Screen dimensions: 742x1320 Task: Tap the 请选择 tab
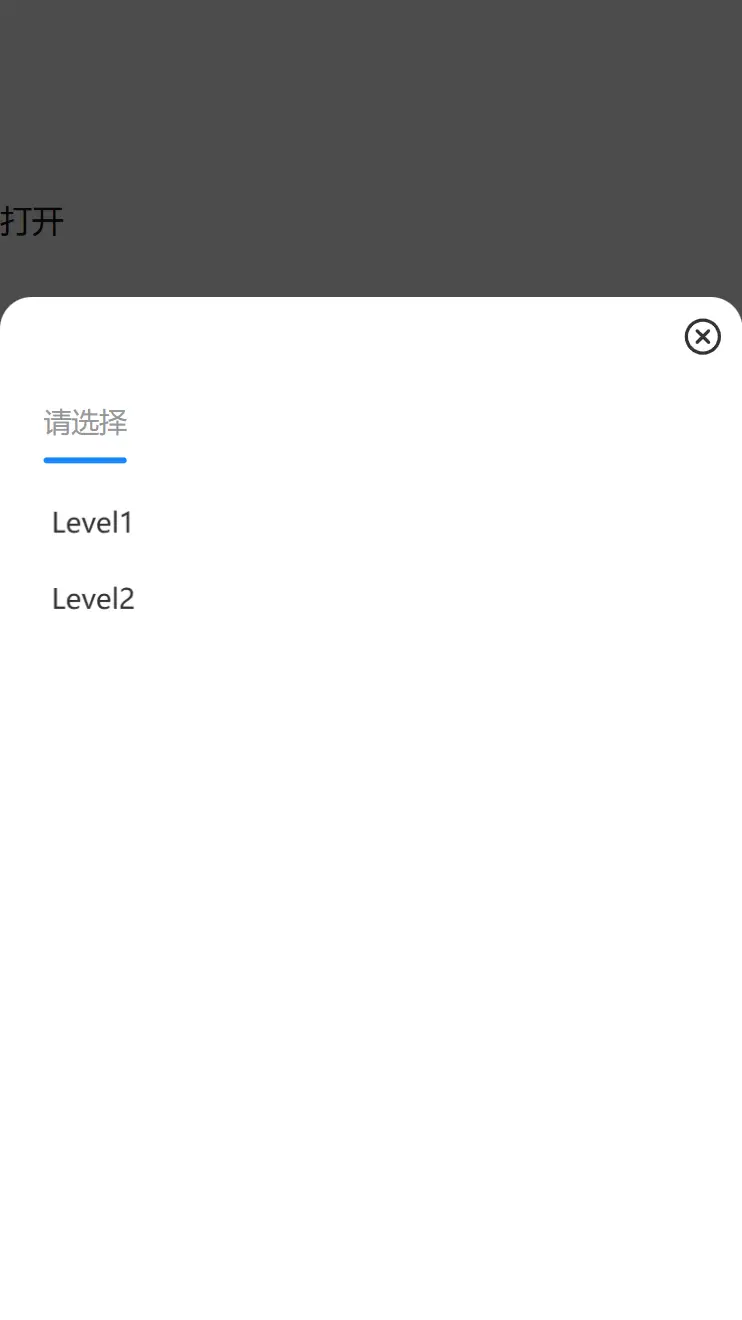(x=85, y=423)
